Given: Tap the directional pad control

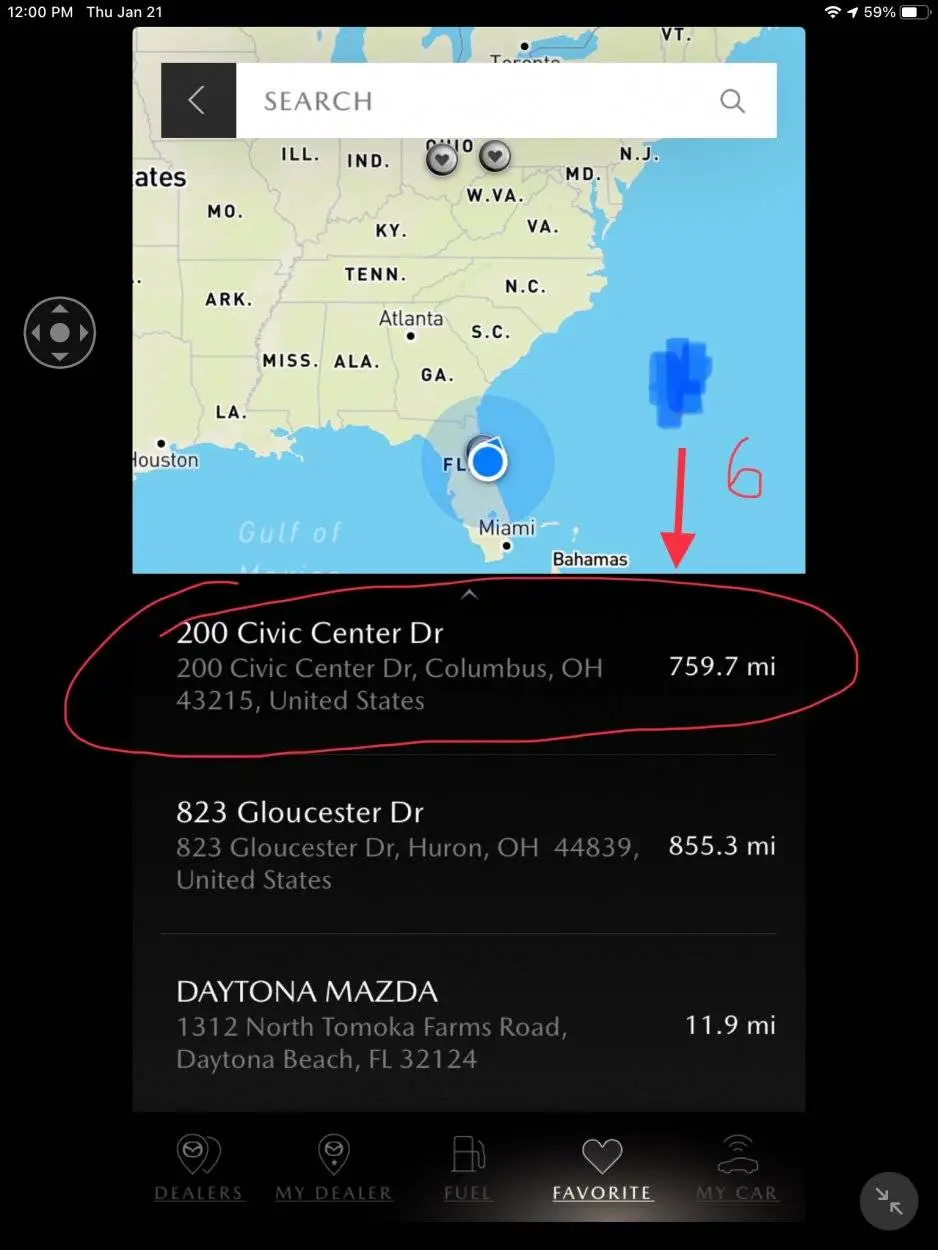Looking at the screenshot, I should click(x=60, y=332).
